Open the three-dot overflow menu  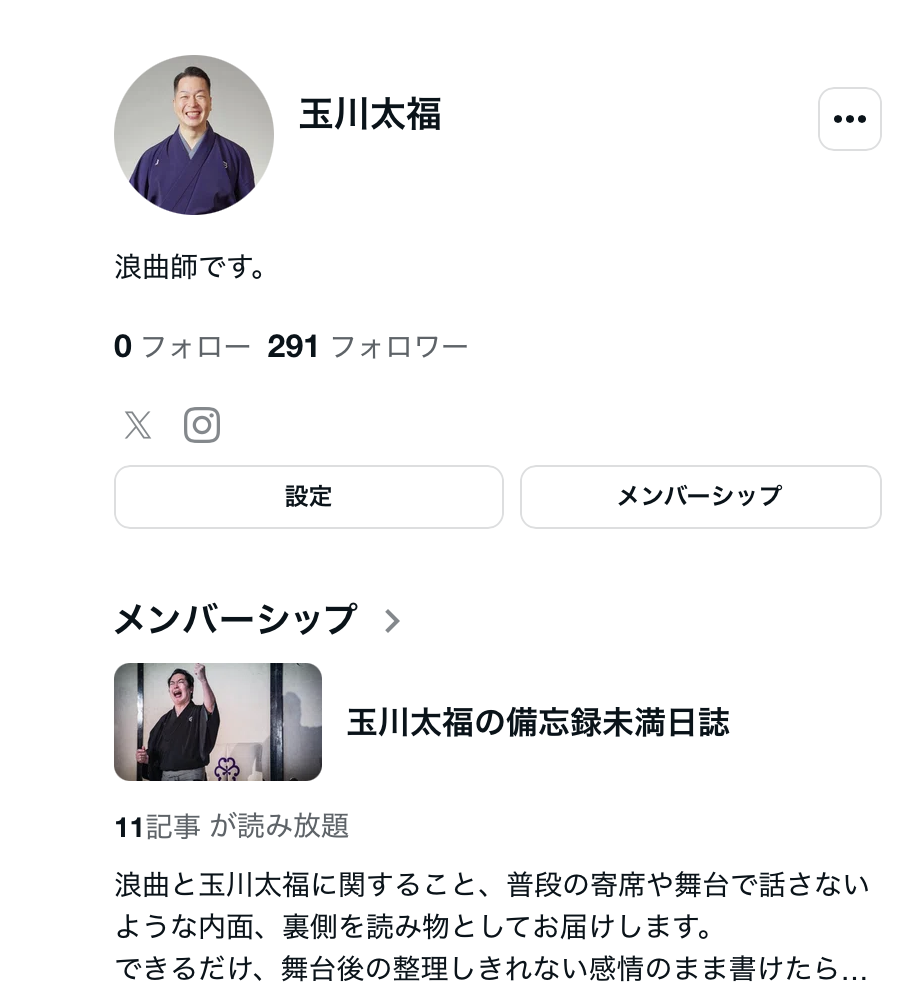click(849, 120)
